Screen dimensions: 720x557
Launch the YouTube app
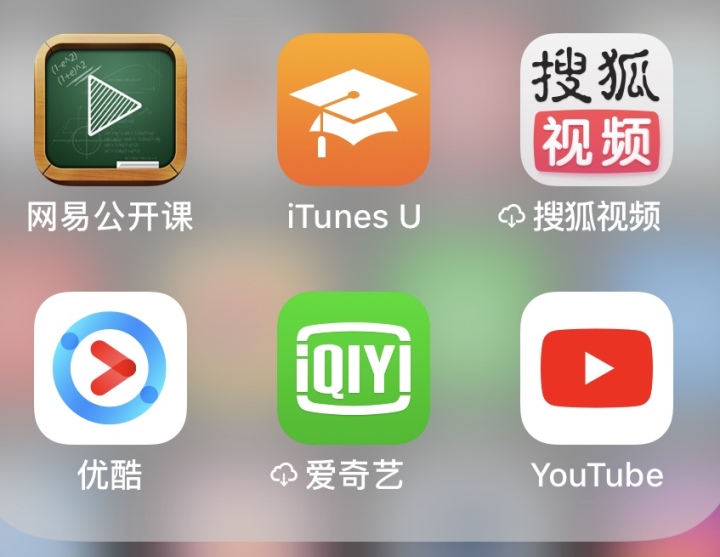(x=596, y=368)
